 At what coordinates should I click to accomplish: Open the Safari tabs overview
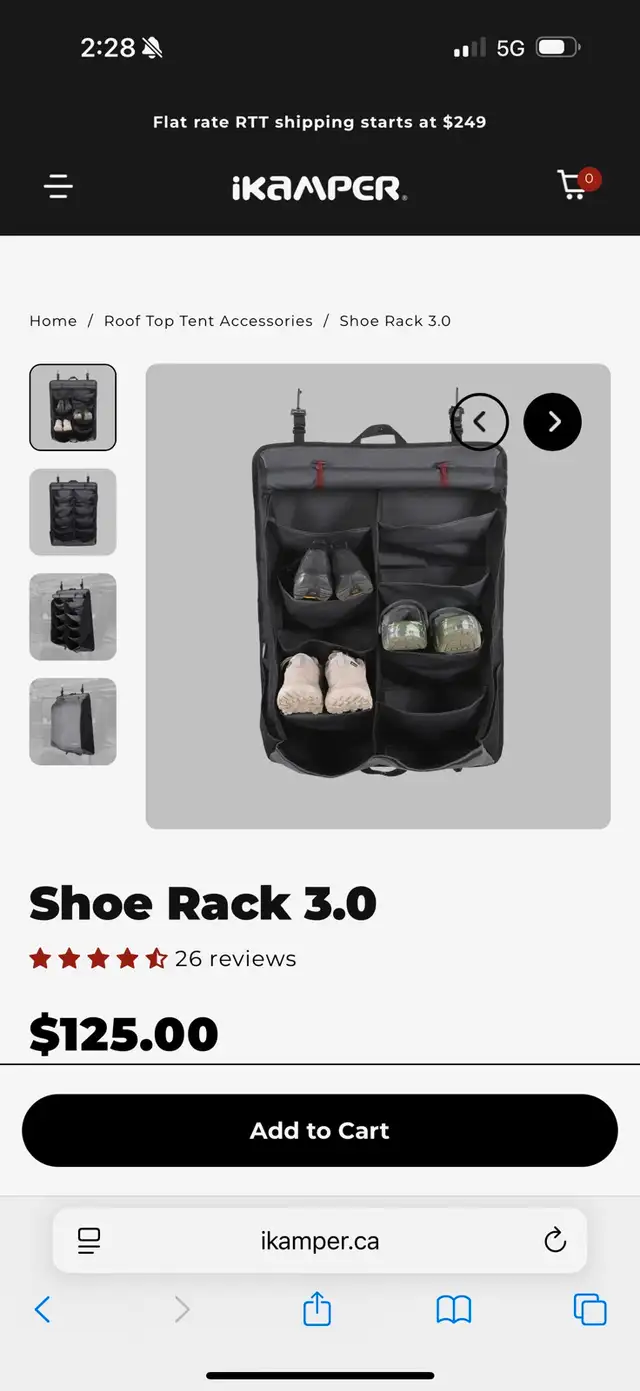tap(590, 1309)
